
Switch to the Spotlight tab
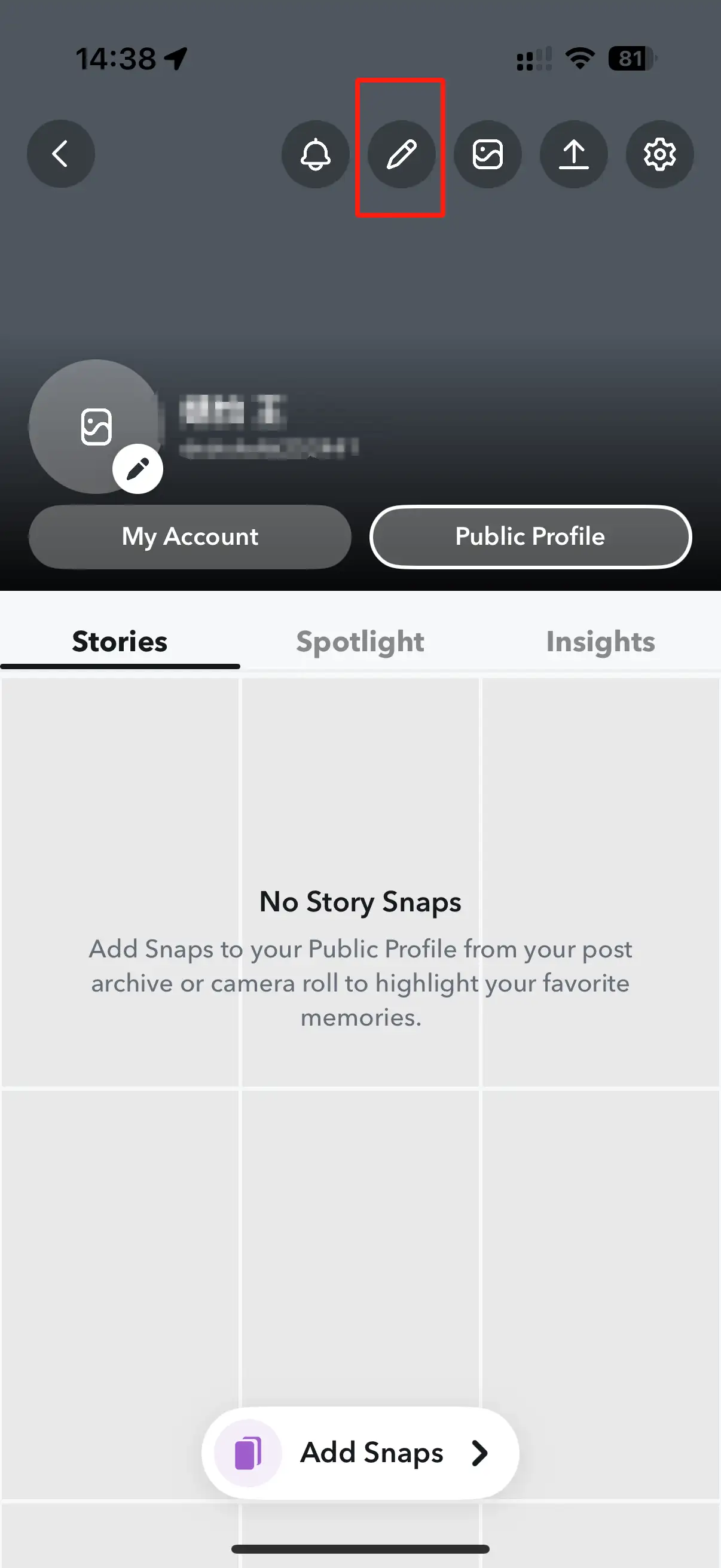click(x=360, y=642)
